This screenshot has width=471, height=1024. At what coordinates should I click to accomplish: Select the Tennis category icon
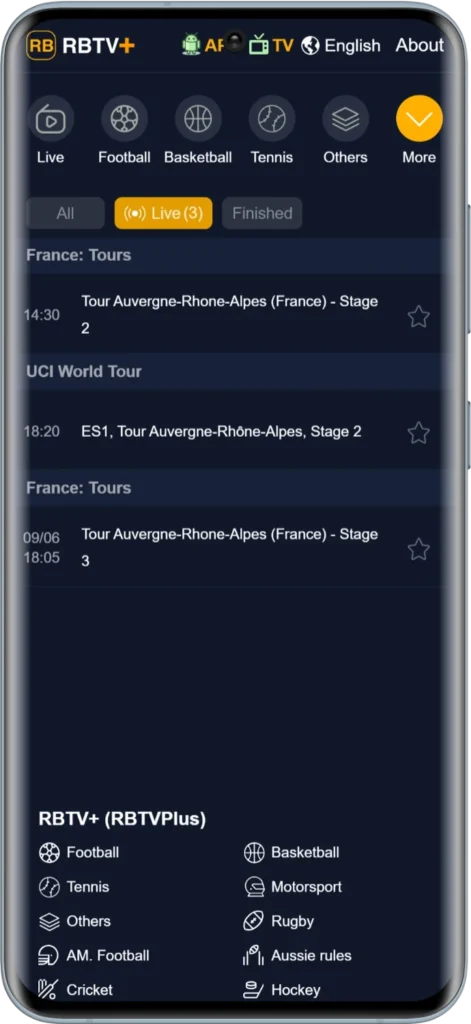coord(272,119)
